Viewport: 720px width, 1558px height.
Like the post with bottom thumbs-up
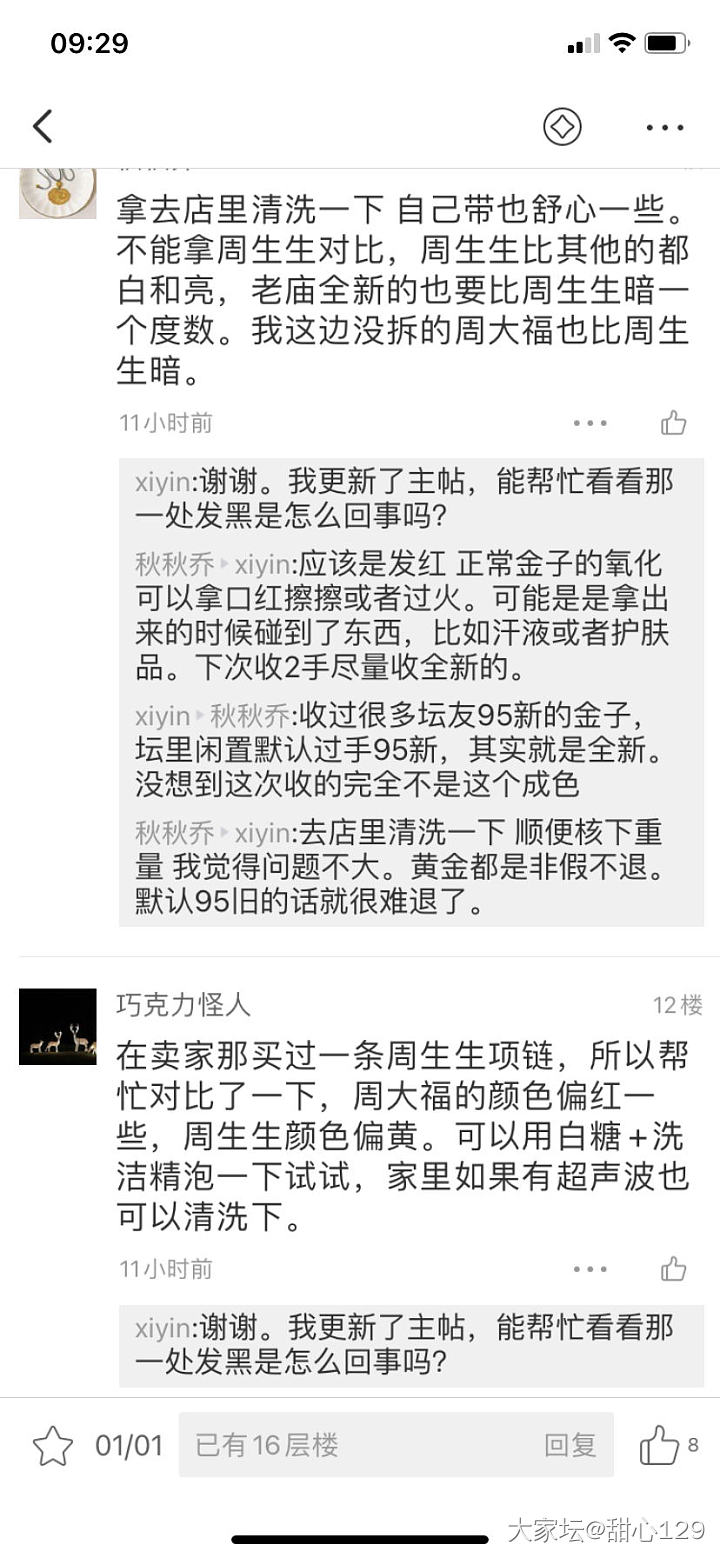[660, 1445]
